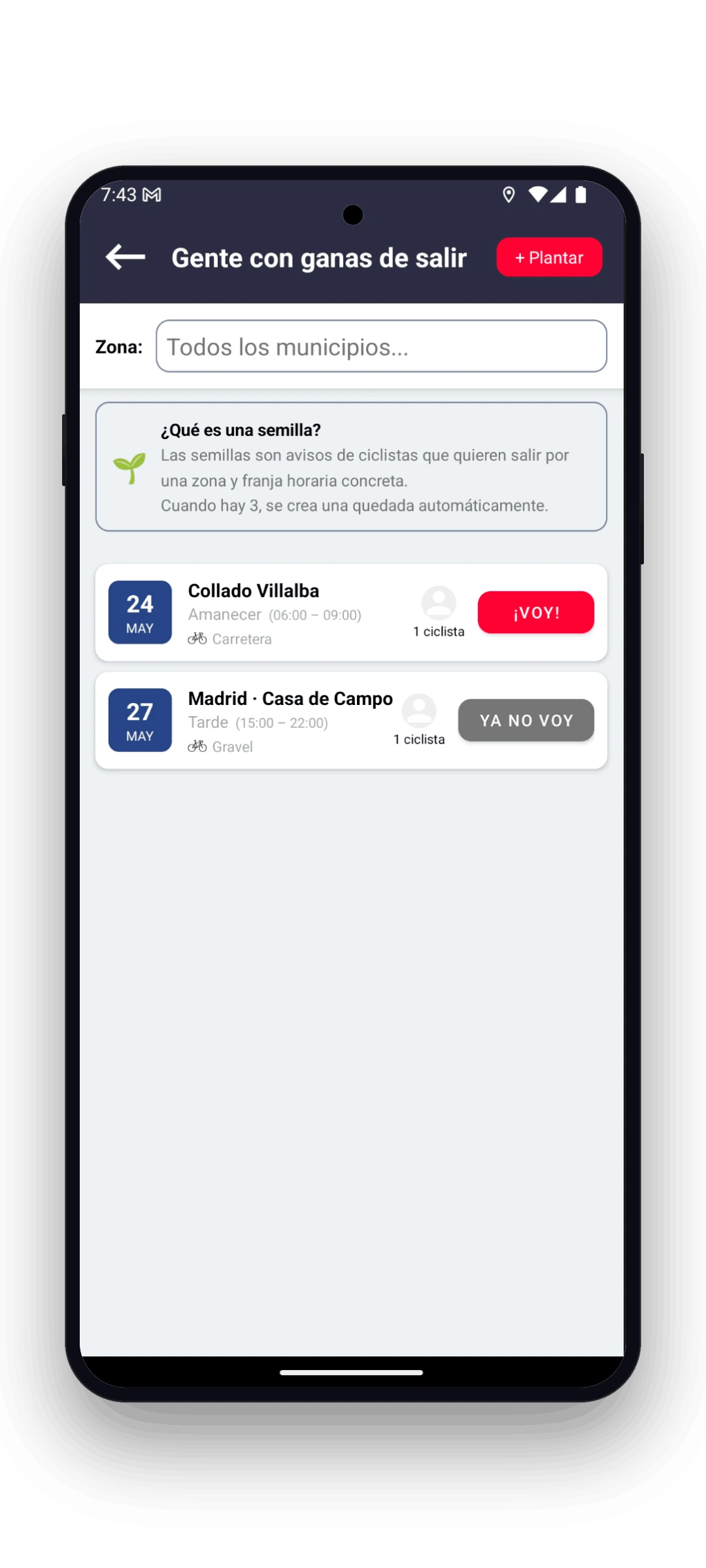Image resolution: width=706 pixels, height=1568 pixels.
Task: Tap YA NO VOY for Casa de Campo
Action: click(526, 720)
